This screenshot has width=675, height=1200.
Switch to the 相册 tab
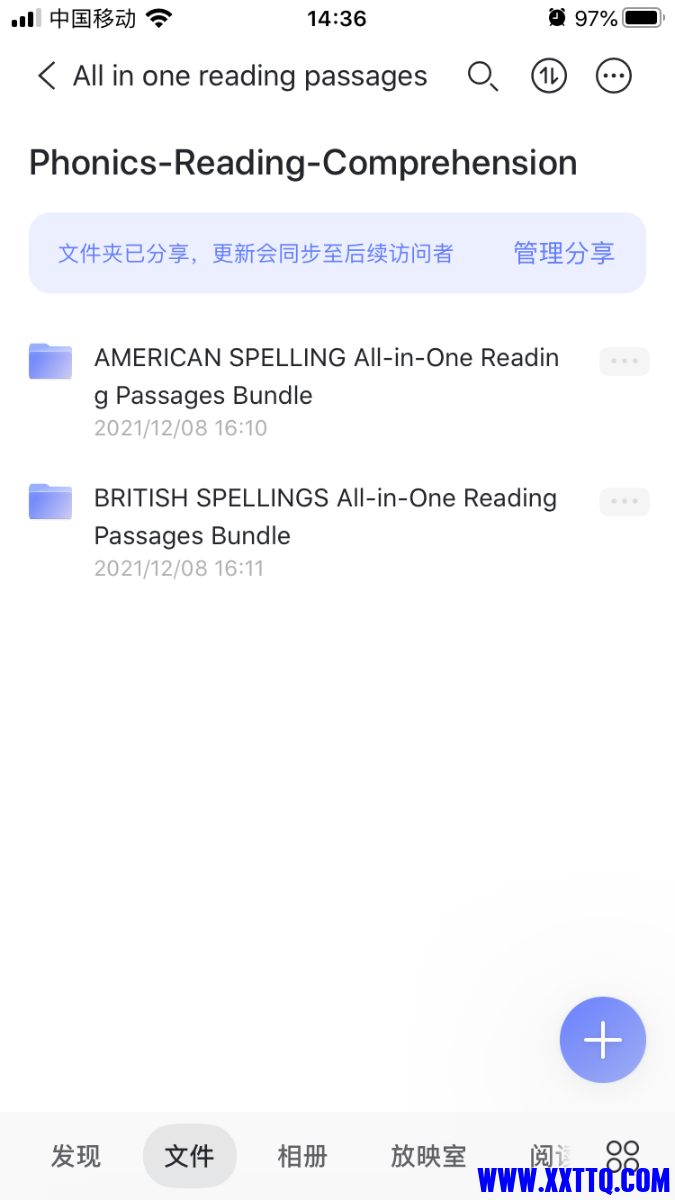point(302,1157)
